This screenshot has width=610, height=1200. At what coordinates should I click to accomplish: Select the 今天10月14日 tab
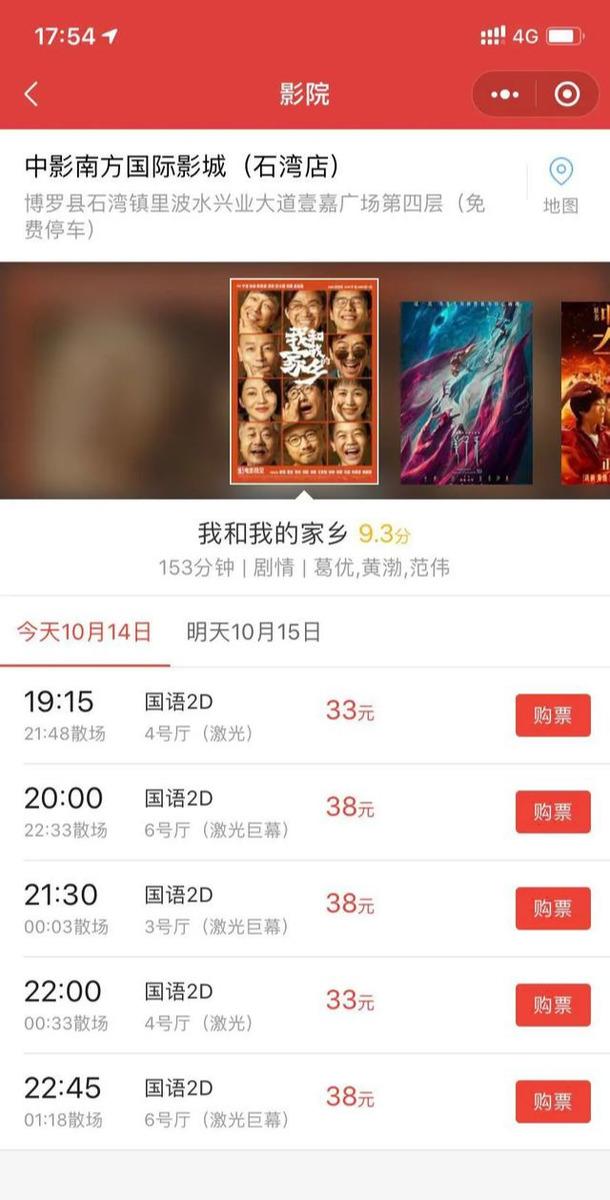click(x=84, y=632)
